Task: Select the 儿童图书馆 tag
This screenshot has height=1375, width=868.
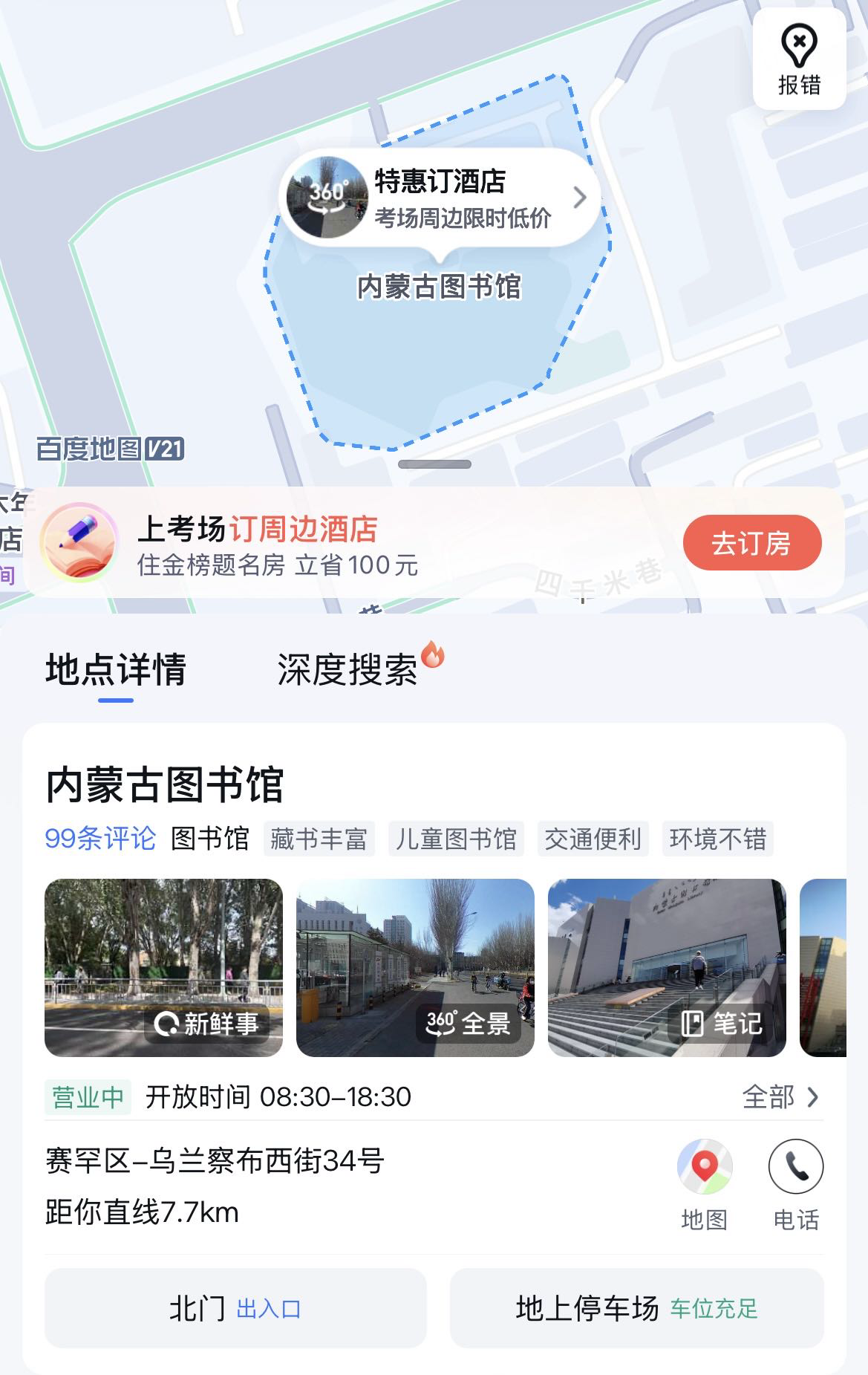Action: pyautogui.click(x=456, y=839)
